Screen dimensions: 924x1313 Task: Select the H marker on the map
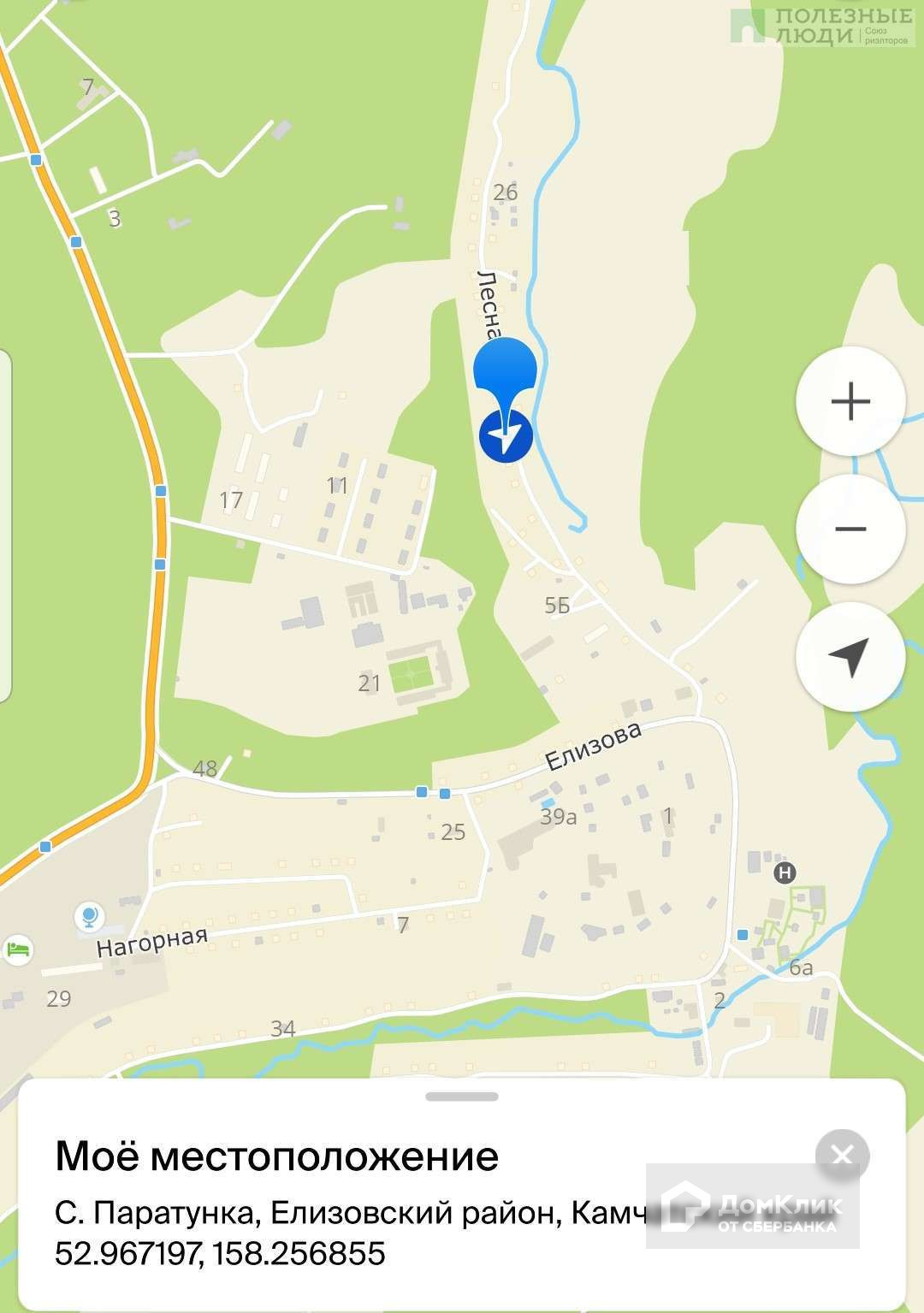pyautogui.click(x=785, y=873)
